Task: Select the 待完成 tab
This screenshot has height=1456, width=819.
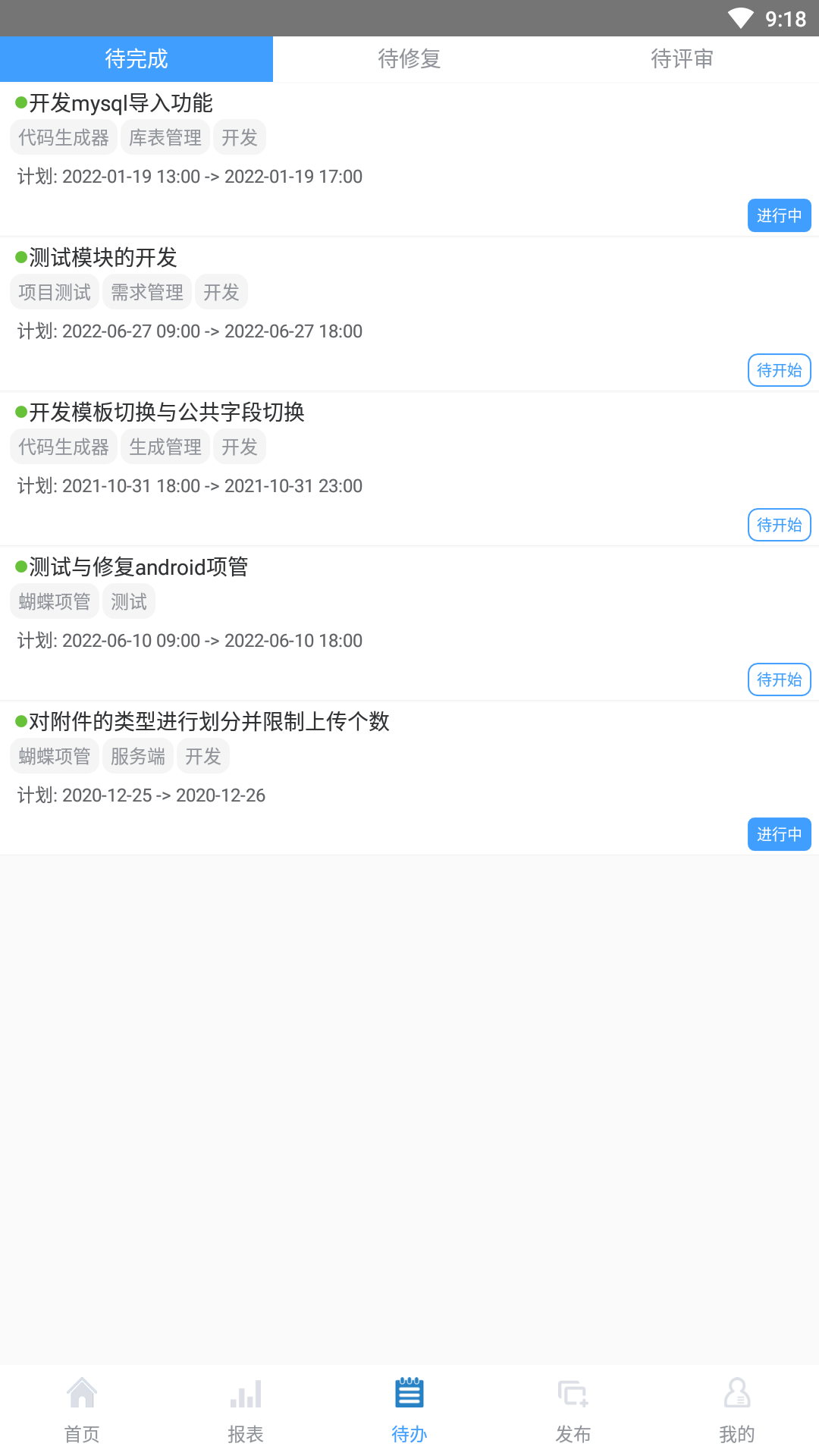Action: click(x=136, y=58)
